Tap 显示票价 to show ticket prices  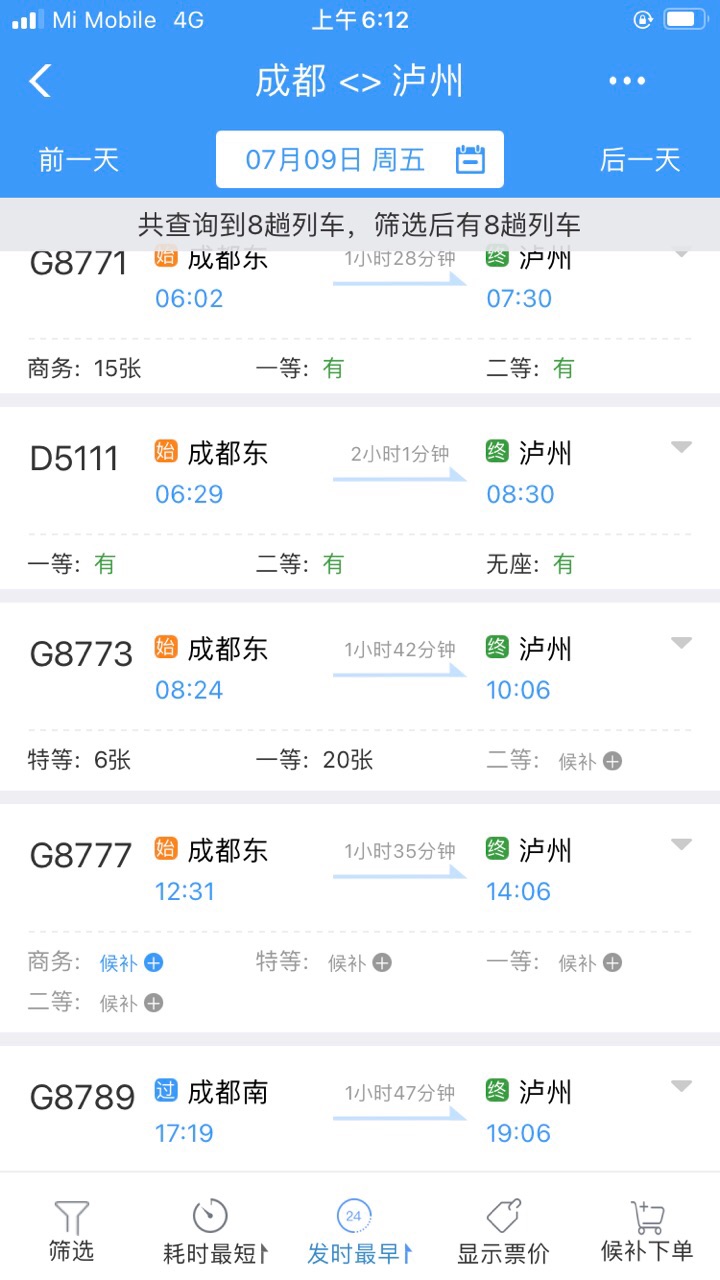pyautogui.click(x=503, y=1232)
